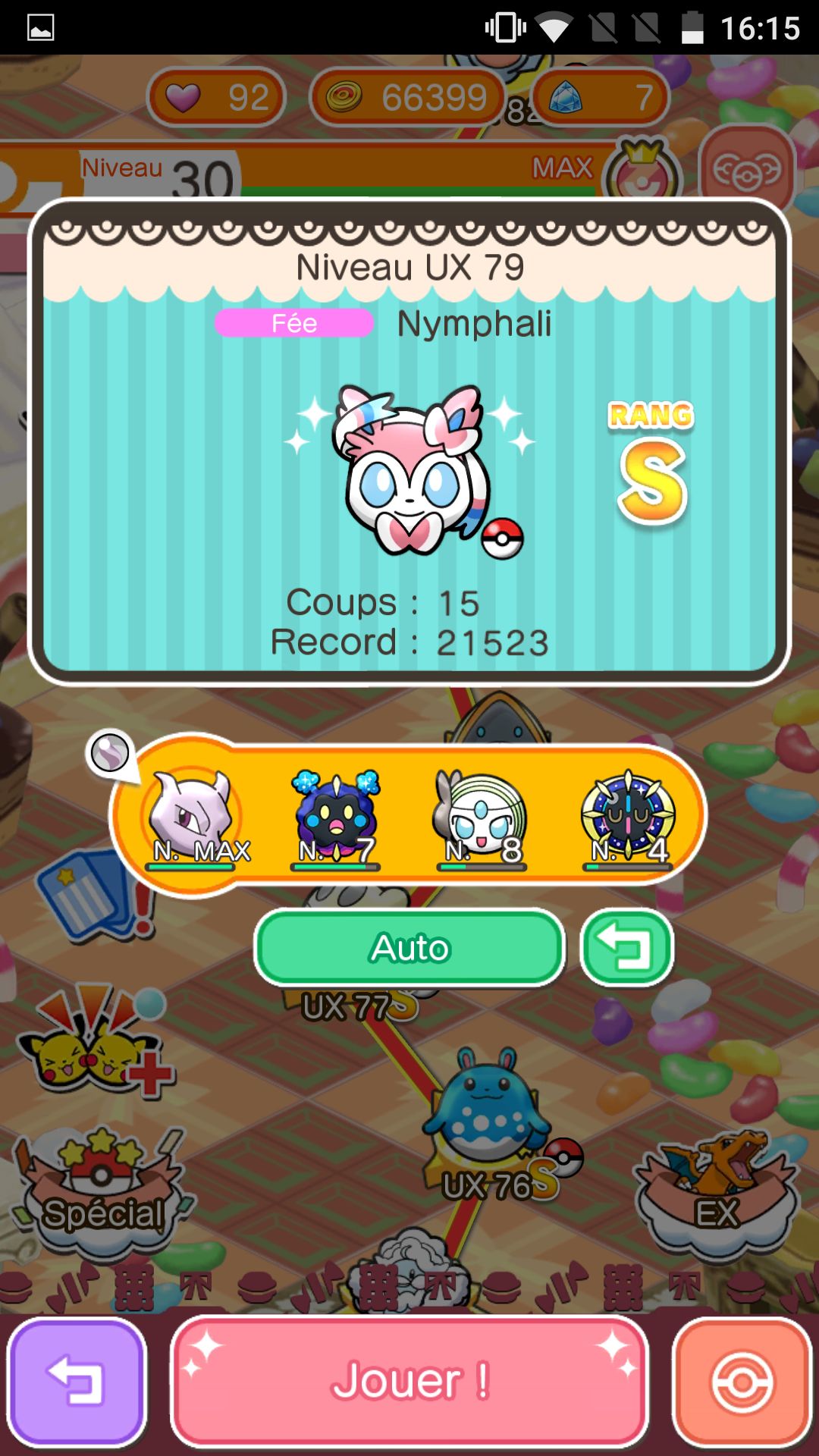The width and height of the screenshot is (819, 1456).
Task: Select Auto team selection
Action: click(409, 948)
